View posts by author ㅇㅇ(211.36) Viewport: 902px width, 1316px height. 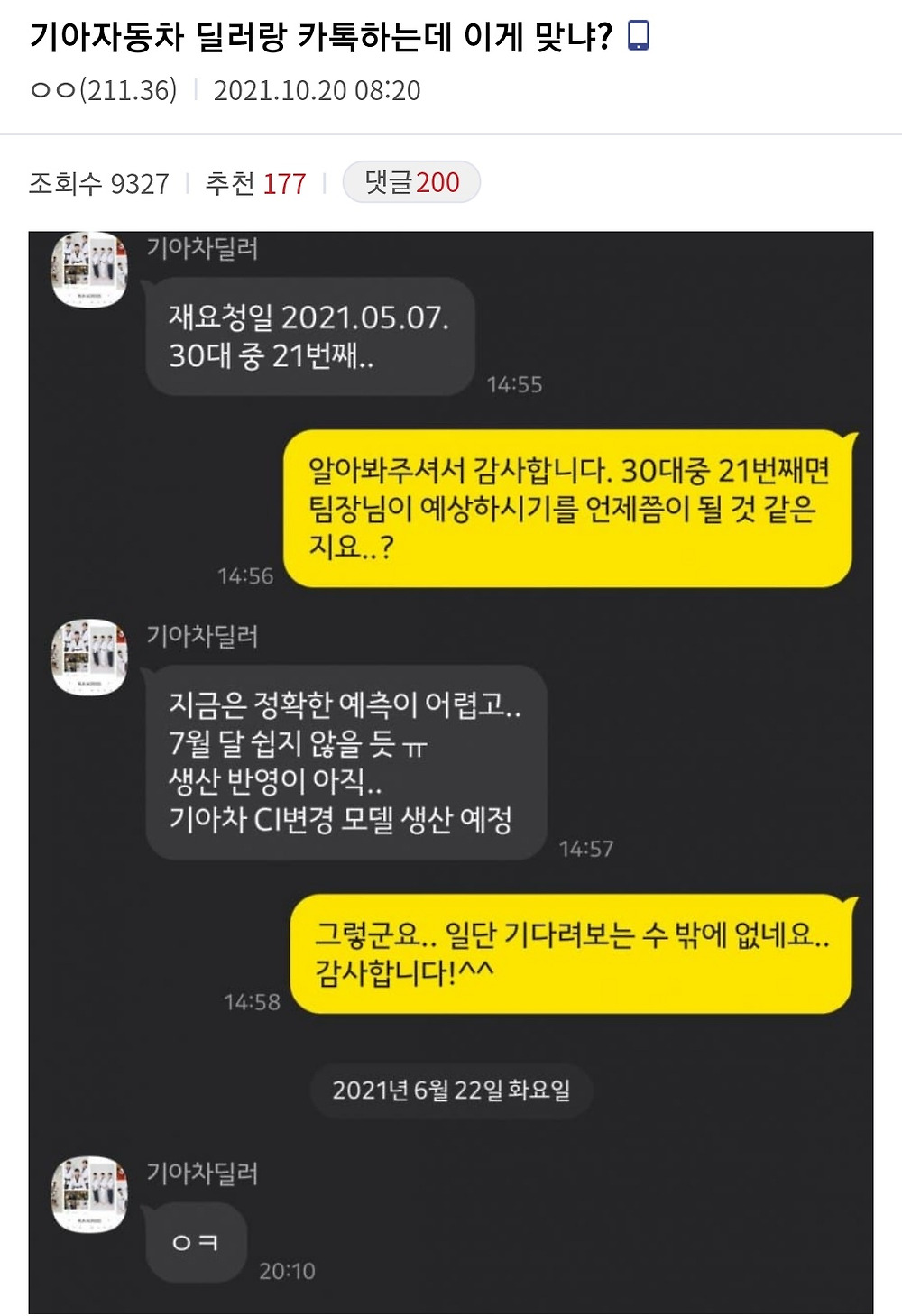pos(103,90)
